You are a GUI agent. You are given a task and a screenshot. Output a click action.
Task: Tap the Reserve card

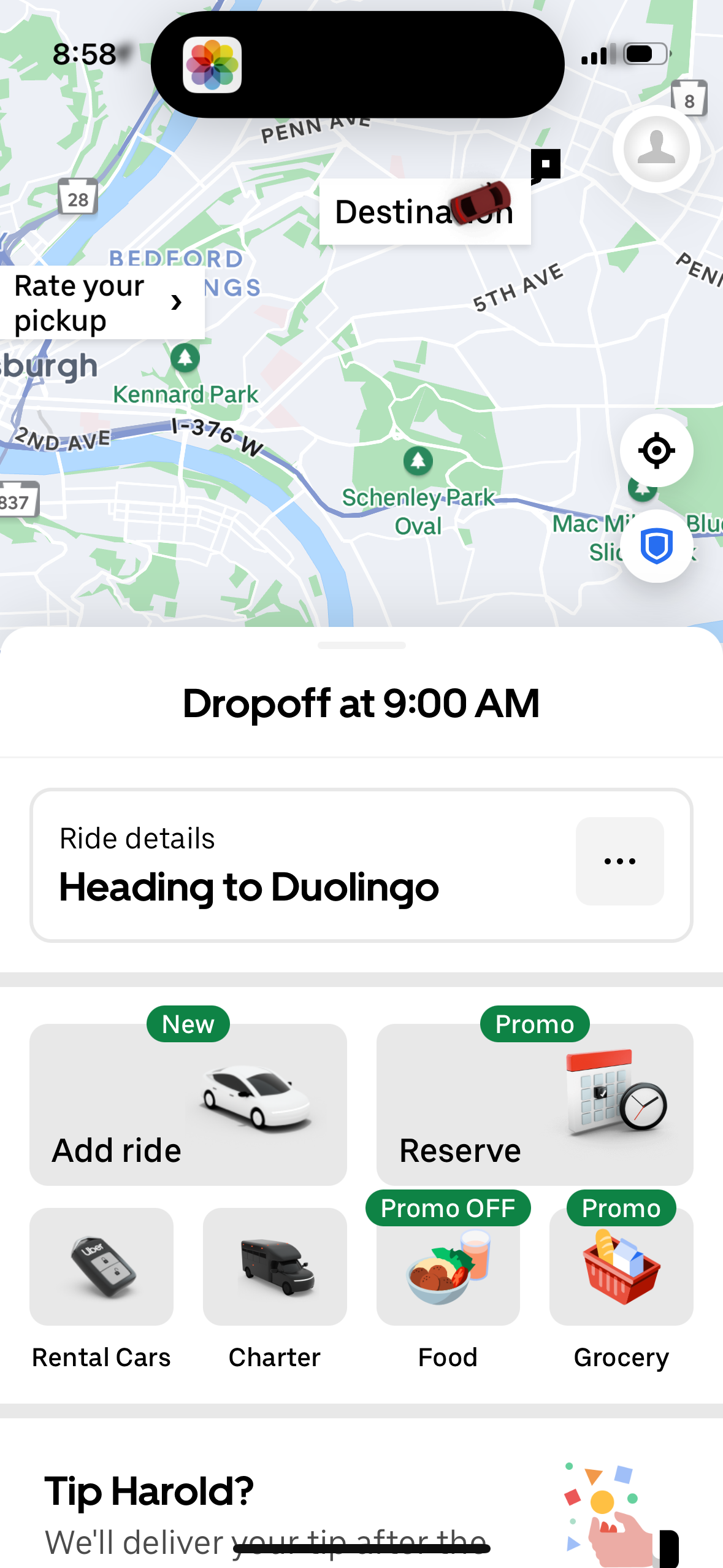click(534, 1104)
